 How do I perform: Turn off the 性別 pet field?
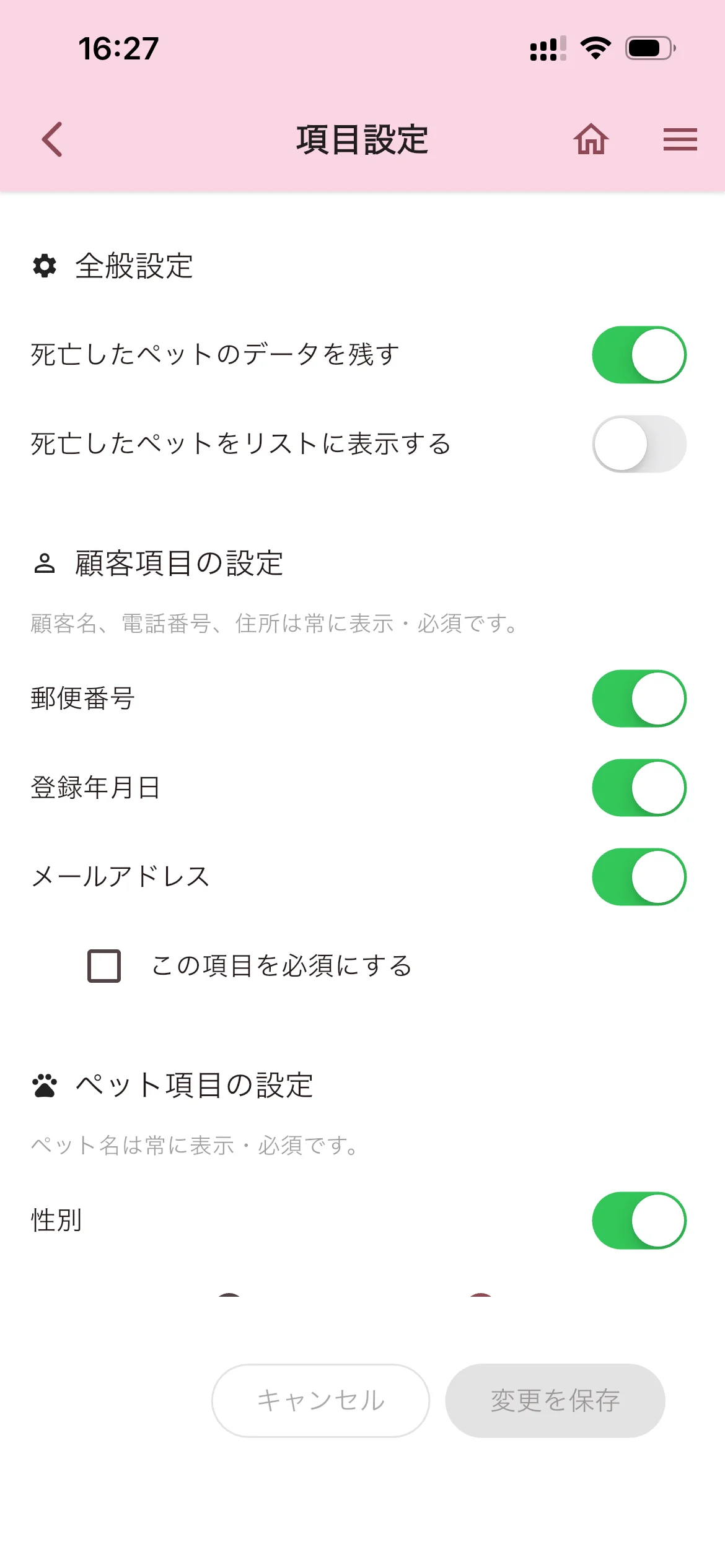pos(639,1221)
